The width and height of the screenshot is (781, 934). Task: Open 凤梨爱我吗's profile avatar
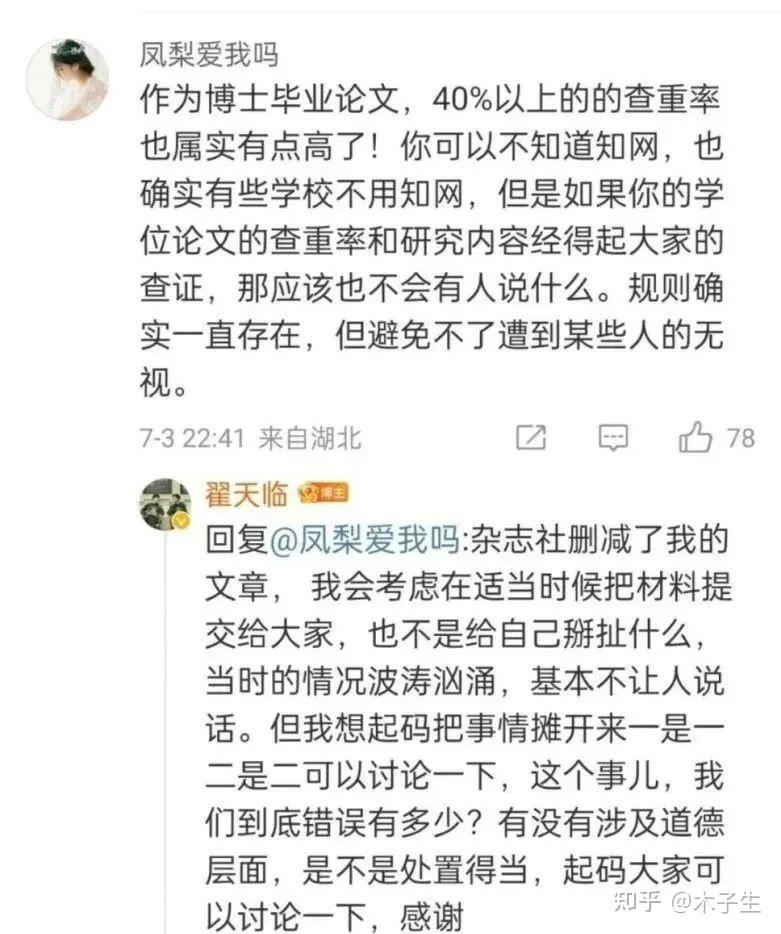67,81
